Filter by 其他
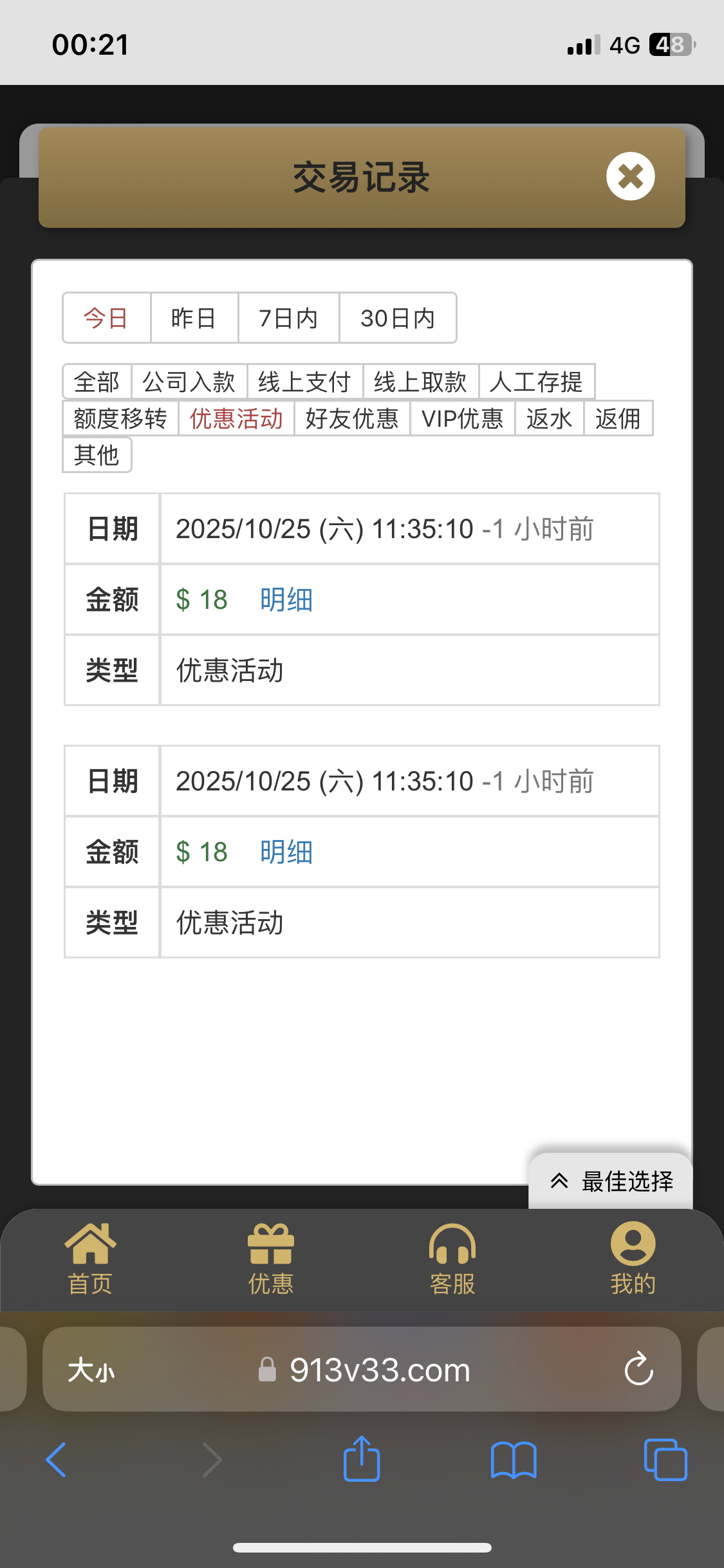The height and width of the screenshot is (1568, 724). pos(97,455)
